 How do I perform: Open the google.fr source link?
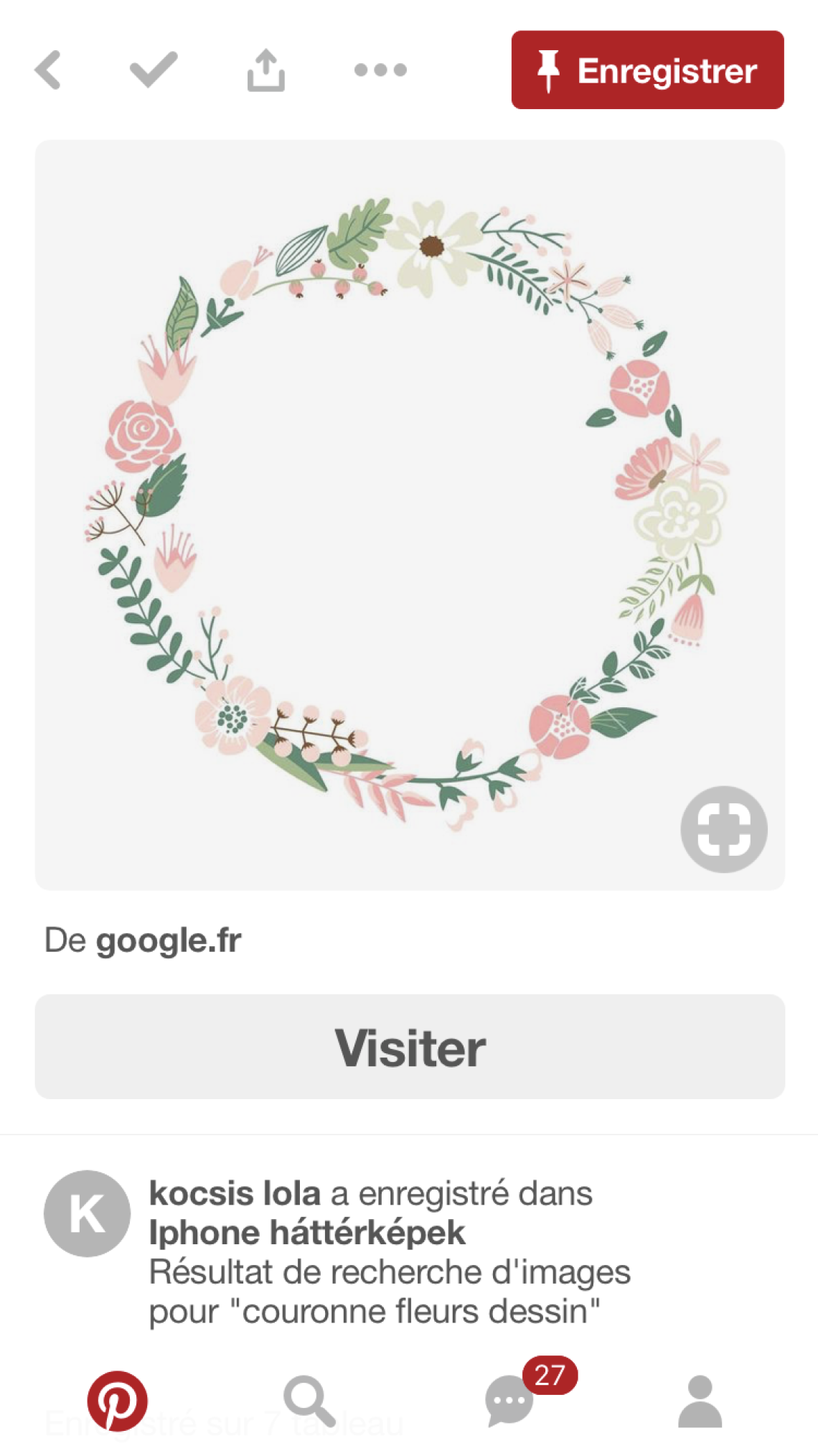[x=169, y=941]
